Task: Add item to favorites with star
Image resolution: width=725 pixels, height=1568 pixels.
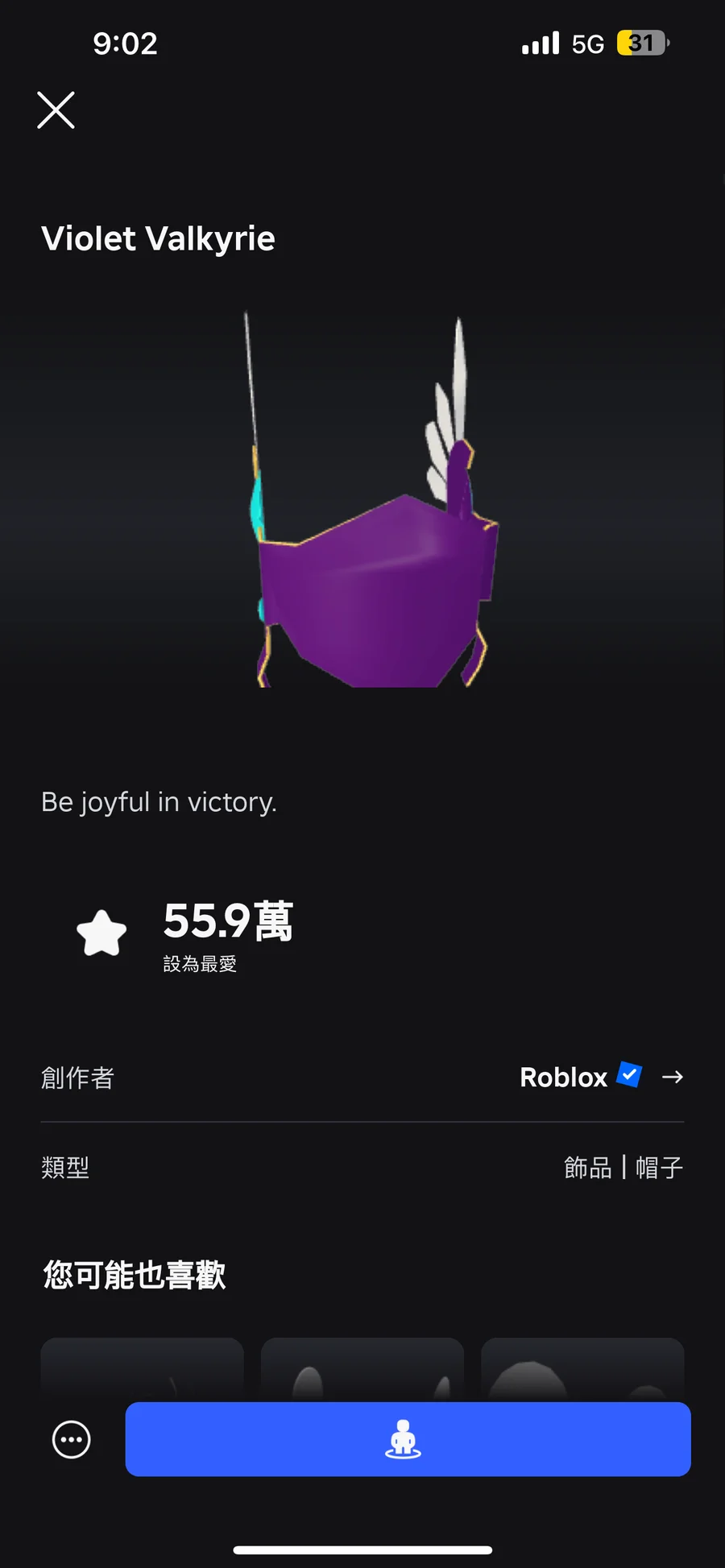Action: point(101,933)
